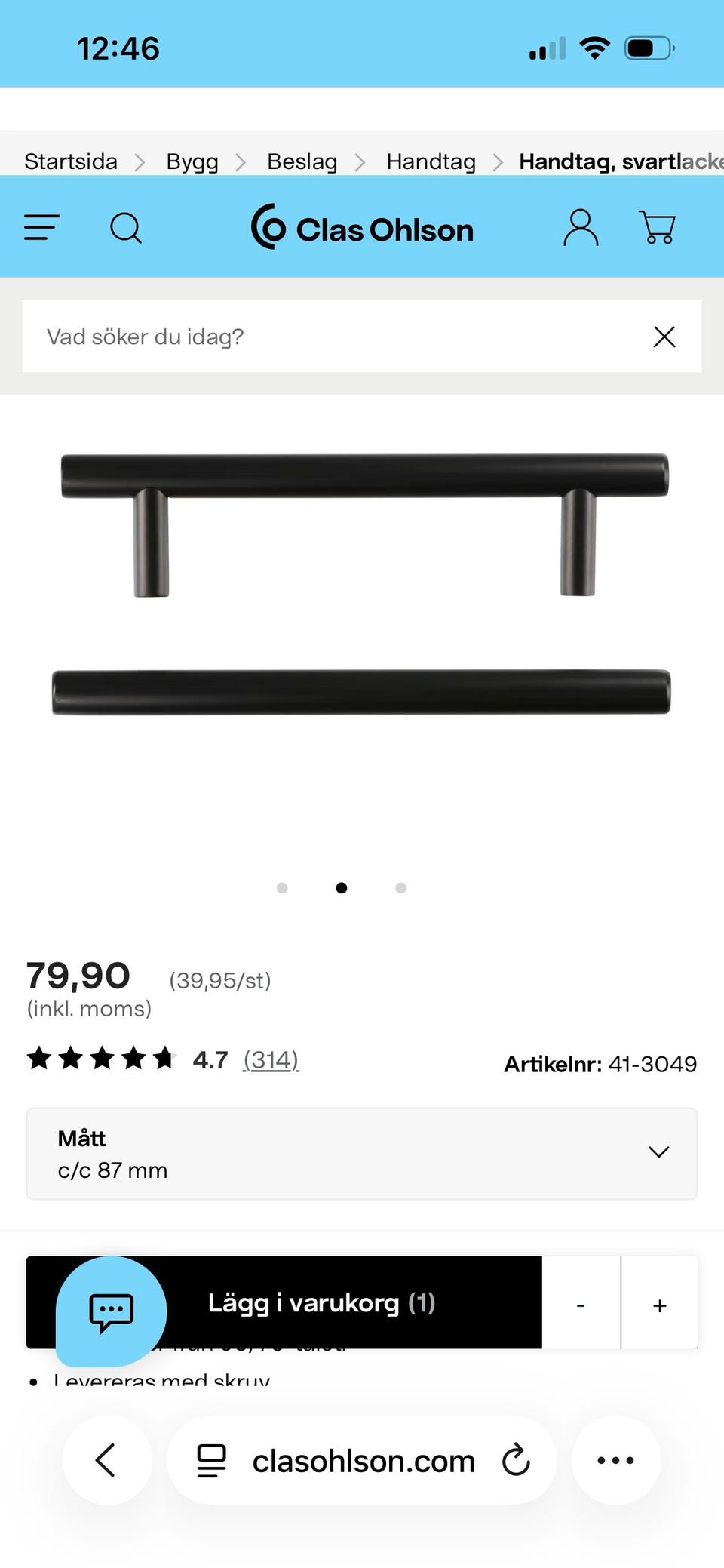
Task: Decrease quantity with the minus button
Action: click(581, 1305)
